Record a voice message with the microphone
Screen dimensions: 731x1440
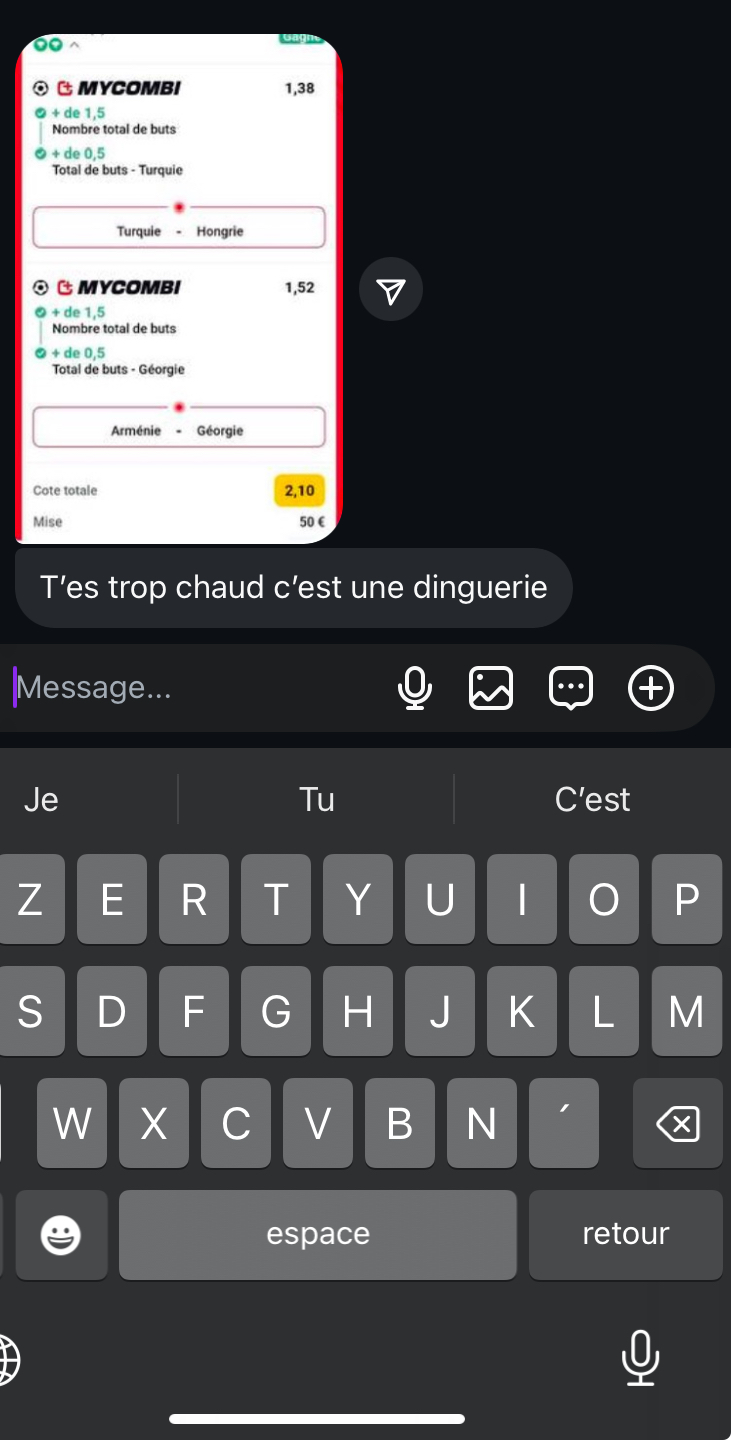[x=414, y=688]
